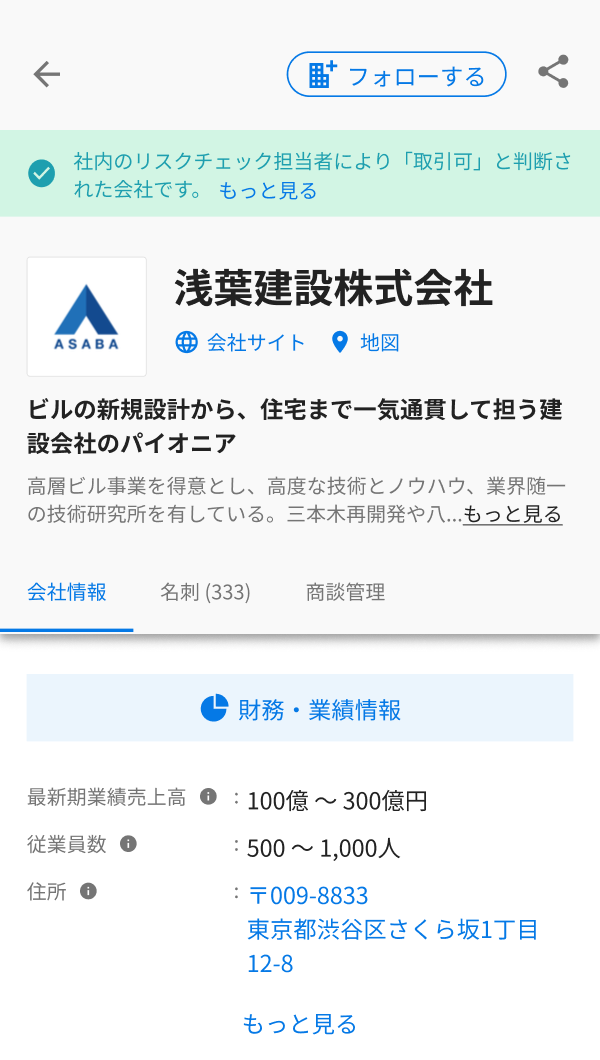Image resolution: width=600 pixels, height=1060 pixels.
Task: Open 財務・業績情報
Action: click(300, 708)
